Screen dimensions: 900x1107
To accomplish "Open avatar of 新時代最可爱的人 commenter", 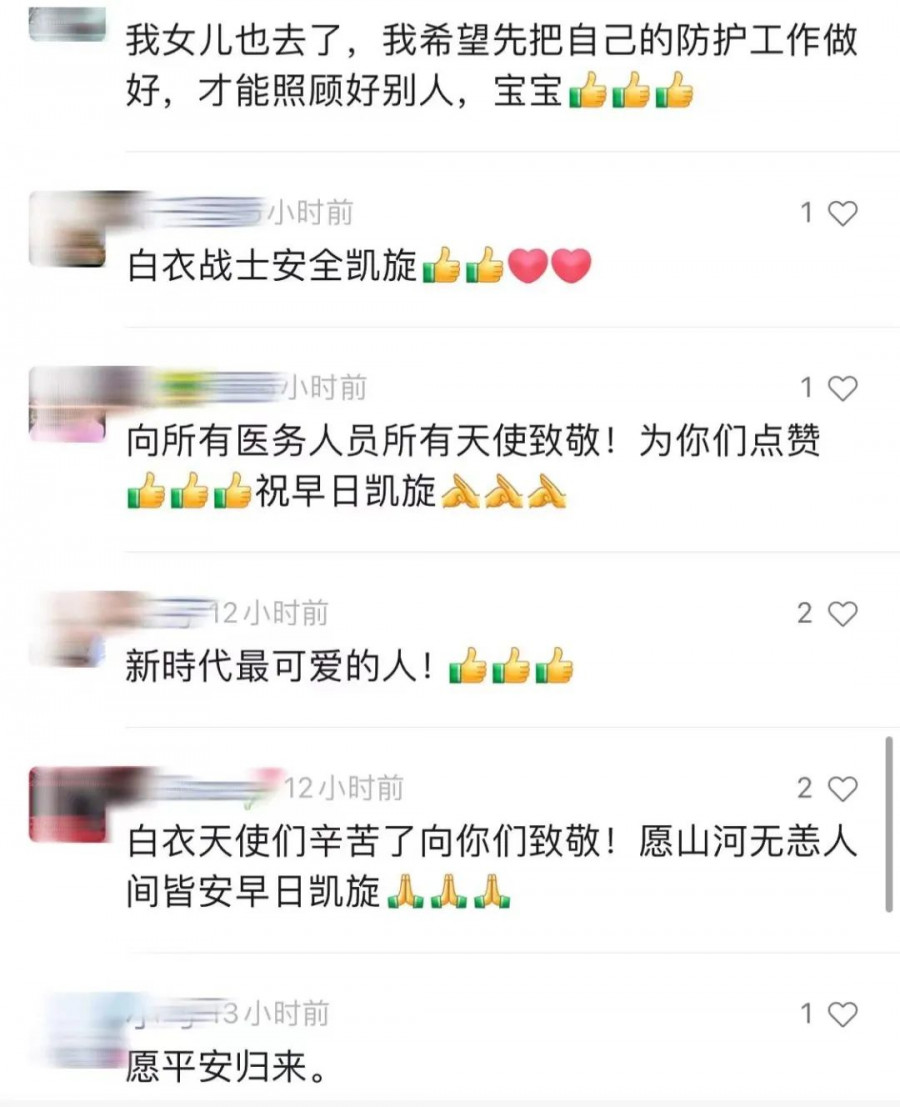I will (x=68, y=630).
